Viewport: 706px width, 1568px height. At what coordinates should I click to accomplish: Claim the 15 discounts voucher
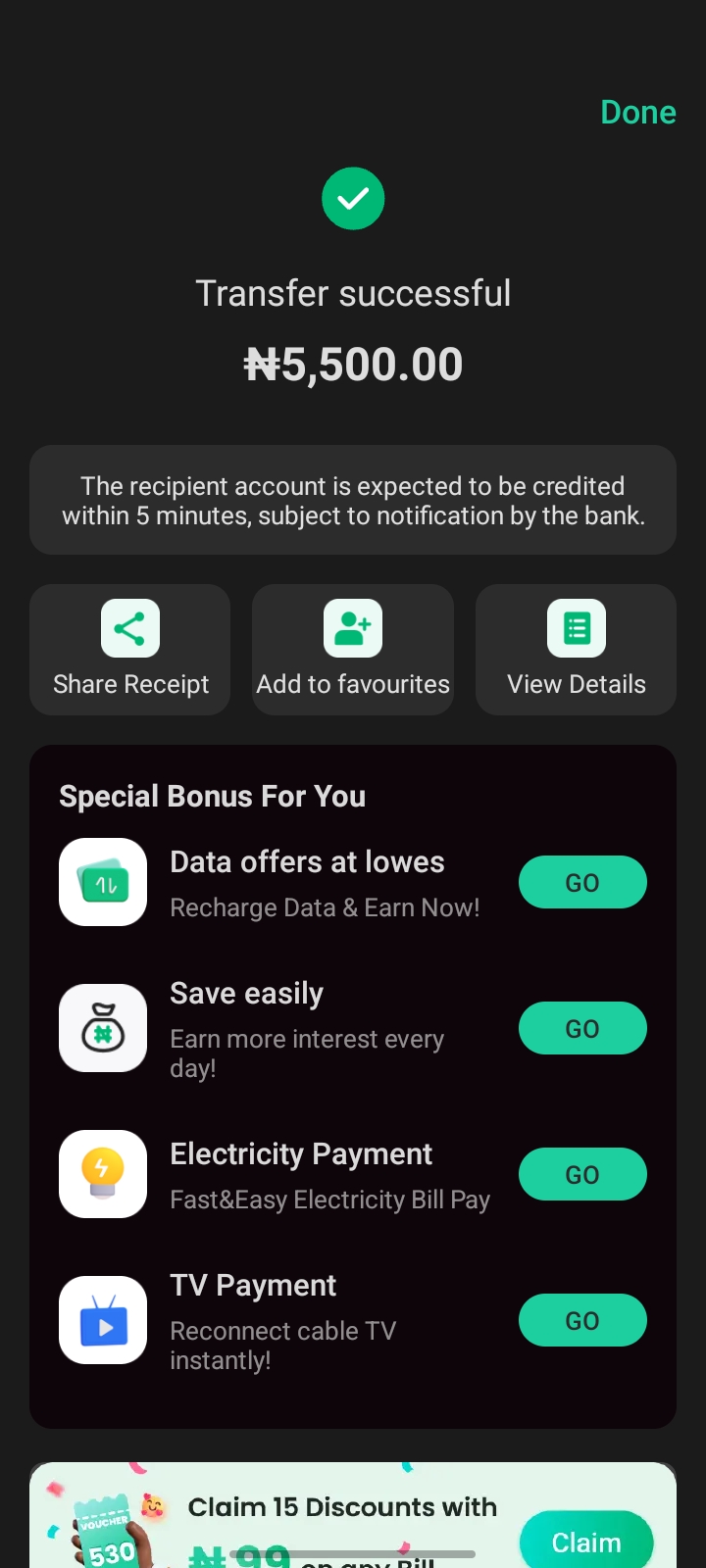(x=585, y=1542)
